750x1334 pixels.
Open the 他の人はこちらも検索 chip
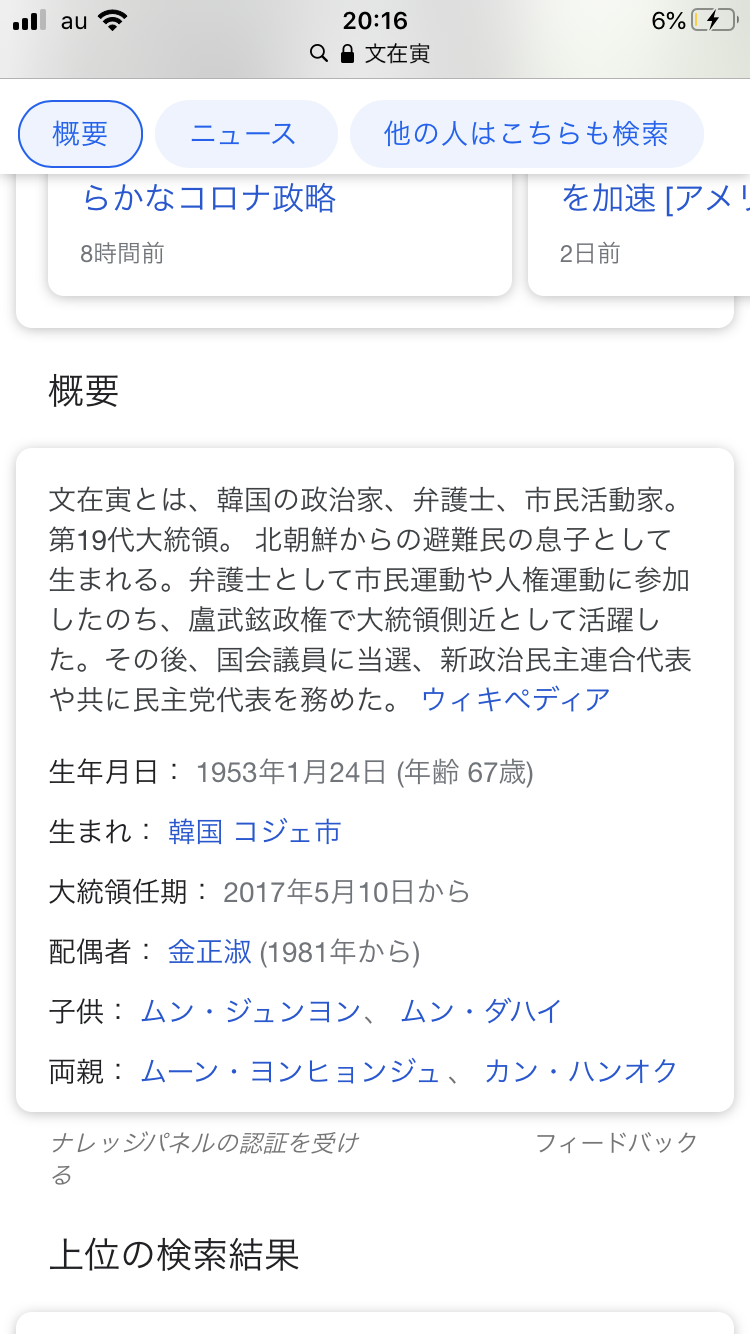(526, 134)
